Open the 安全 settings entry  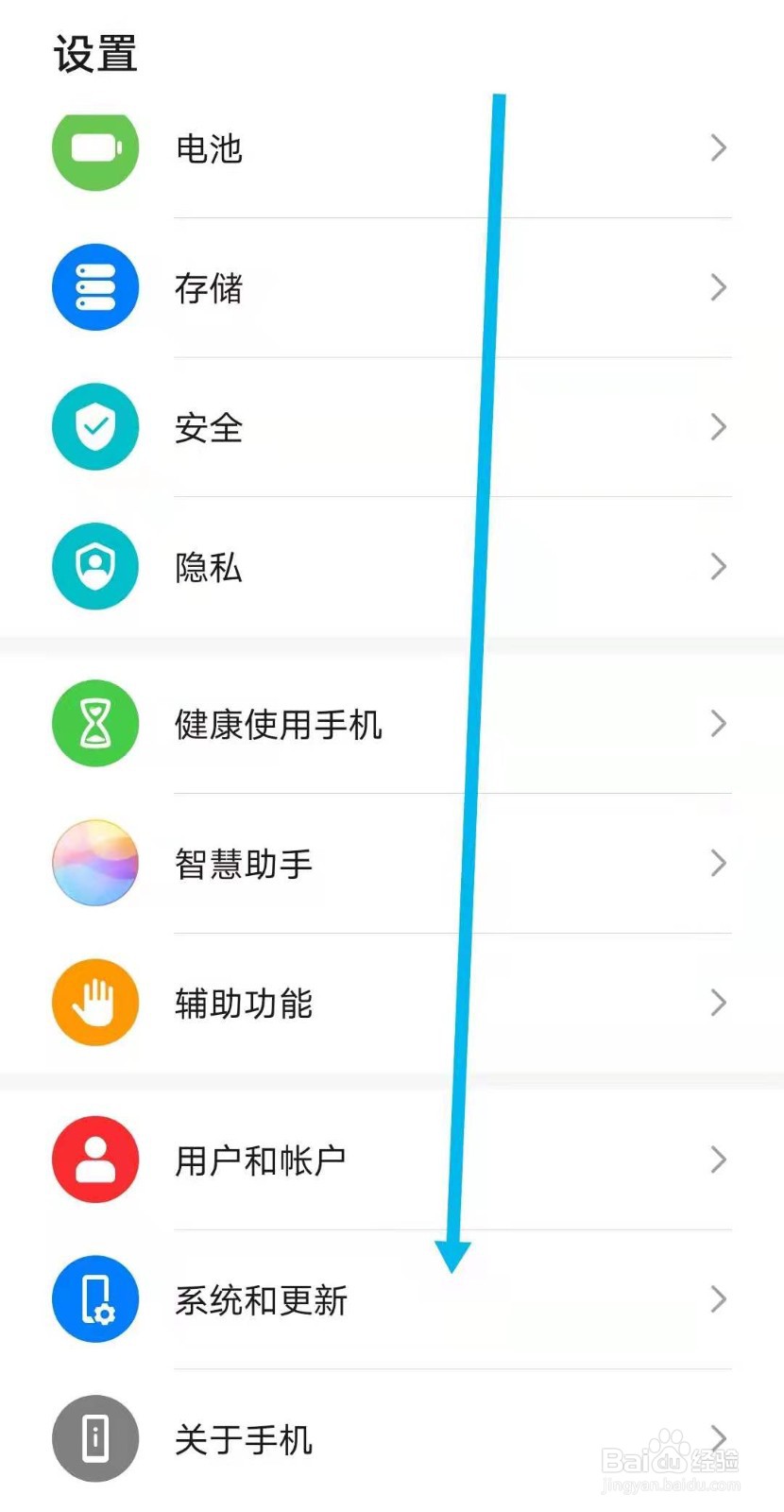tap(209, 427)
